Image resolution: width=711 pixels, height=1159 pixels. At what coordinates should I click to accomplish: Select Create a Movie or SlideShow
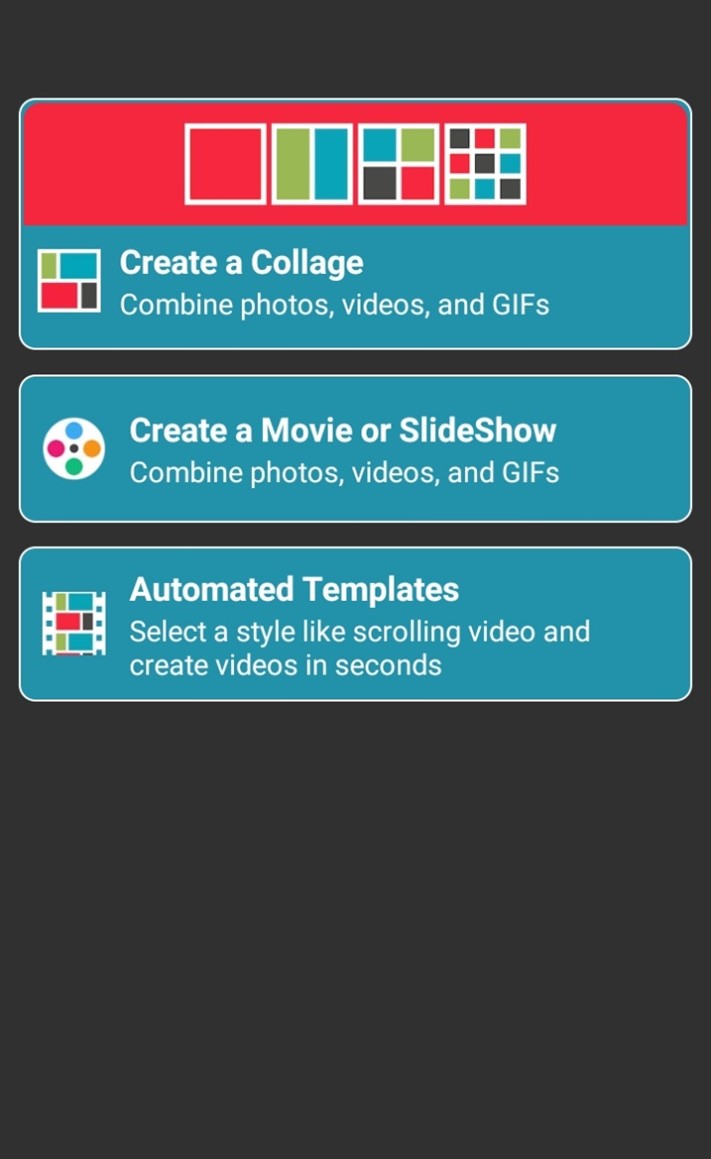(x=355, y=449)
